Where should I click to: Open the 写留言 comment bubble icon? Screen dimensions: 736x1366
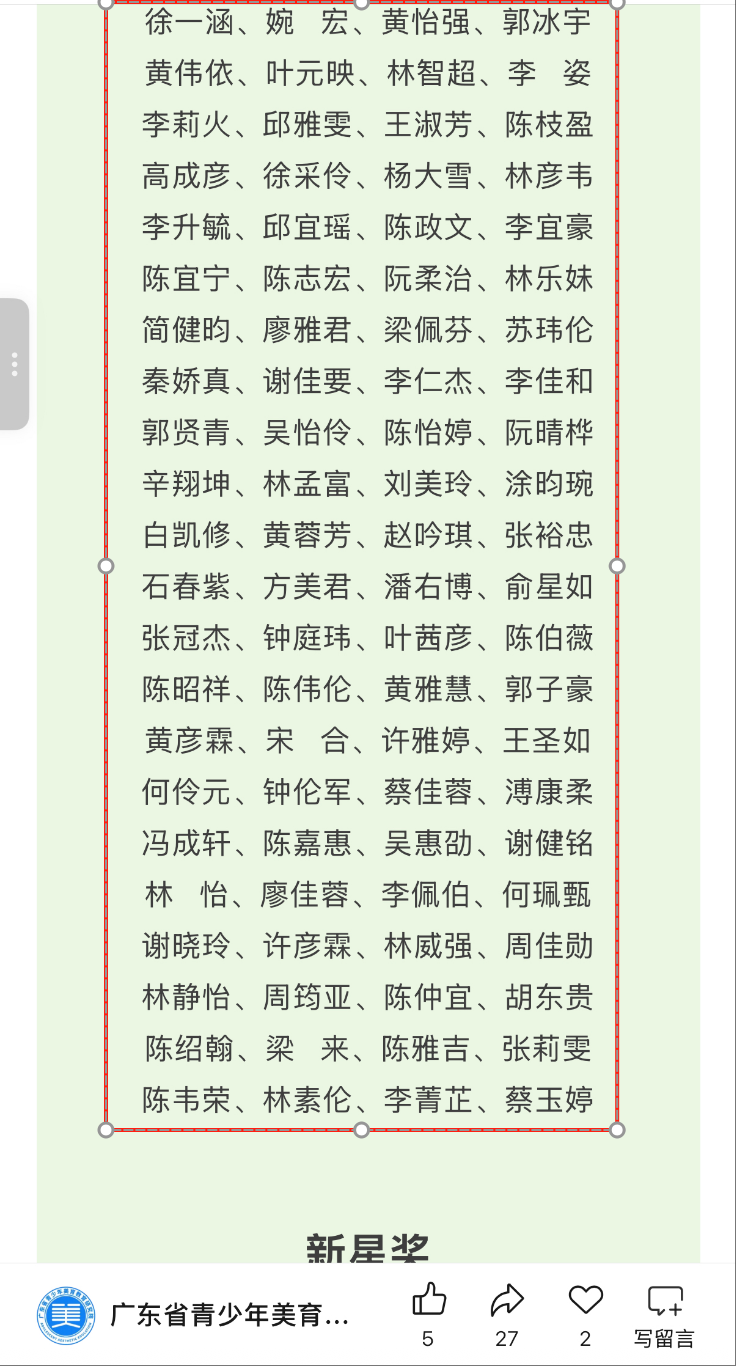664,1298
